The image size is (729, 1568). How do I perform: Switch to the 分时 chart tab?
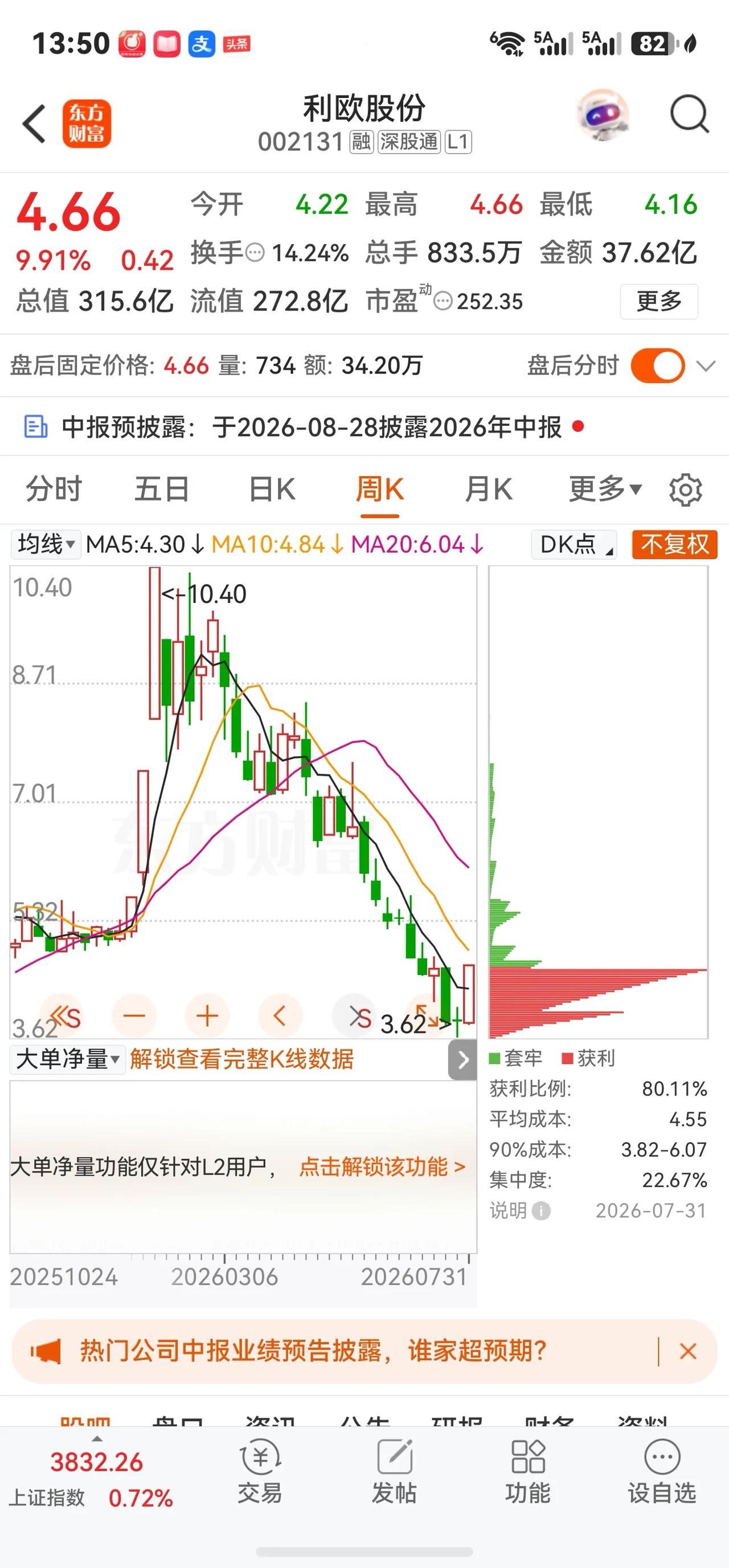coord(54,490)
